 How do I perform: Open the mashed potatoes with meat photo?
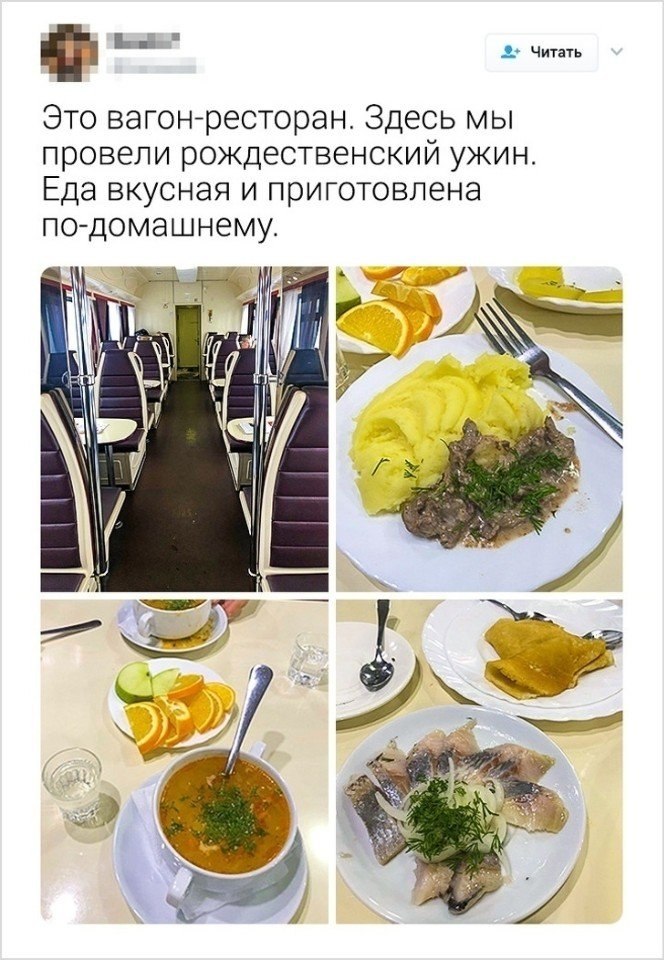coord(479,429)
